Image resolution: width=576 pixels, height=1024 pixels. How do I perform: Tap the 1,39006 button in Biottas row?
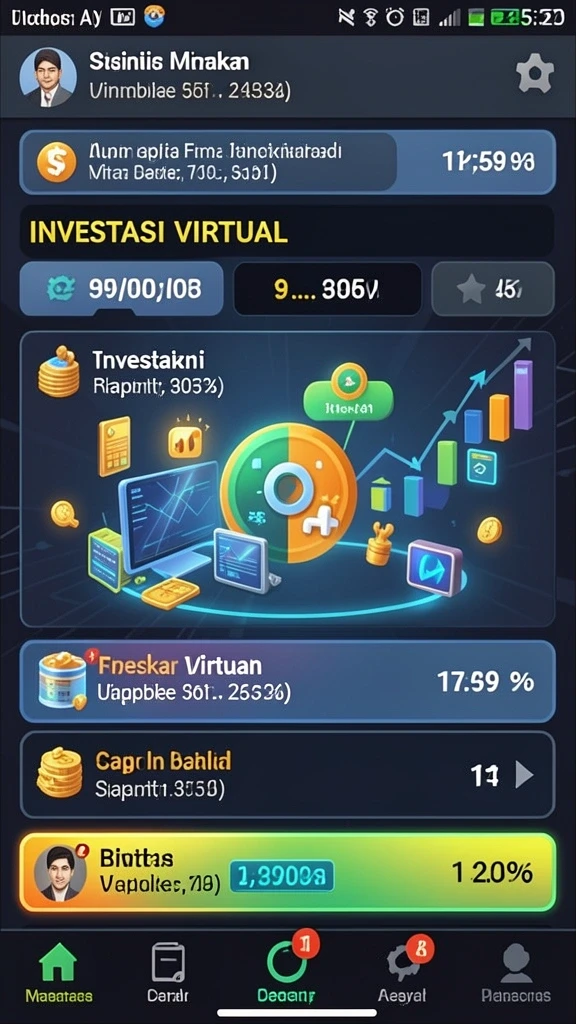click(x=281, y=876)
